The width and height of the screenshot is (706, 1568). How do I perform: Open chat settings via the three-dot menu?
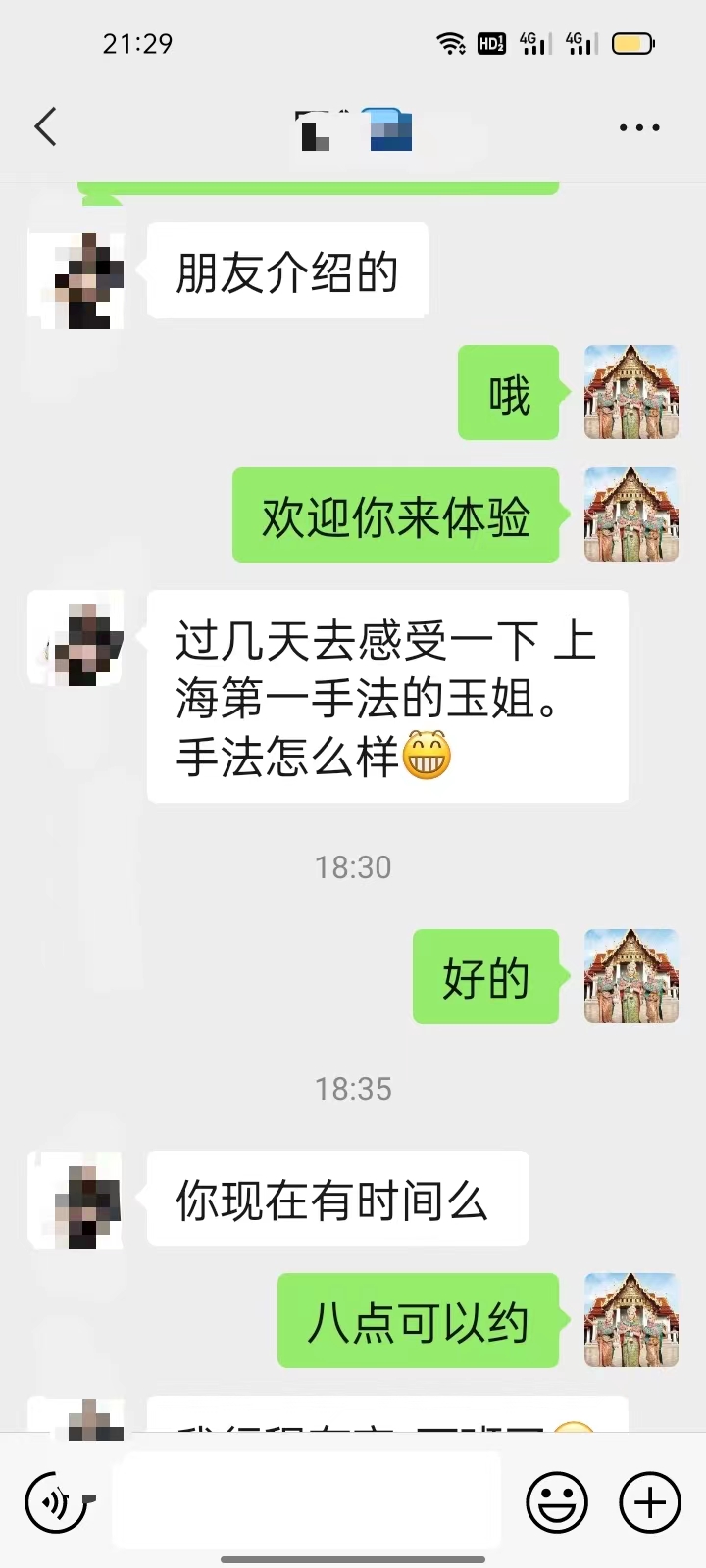point(641,127)
